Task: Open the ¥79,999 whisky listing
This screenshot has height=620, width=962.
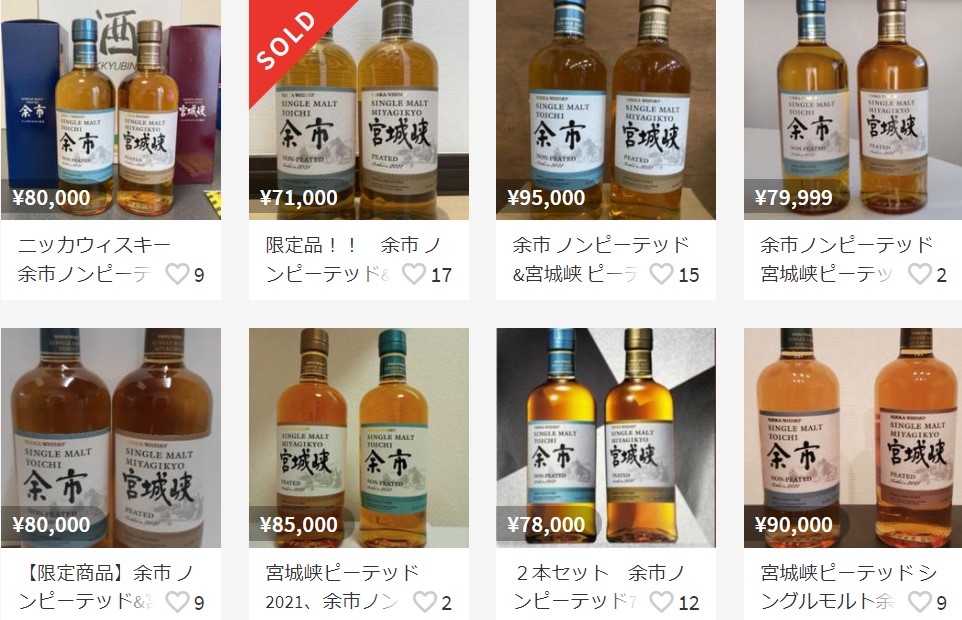Action: click(x=853, y=110)
